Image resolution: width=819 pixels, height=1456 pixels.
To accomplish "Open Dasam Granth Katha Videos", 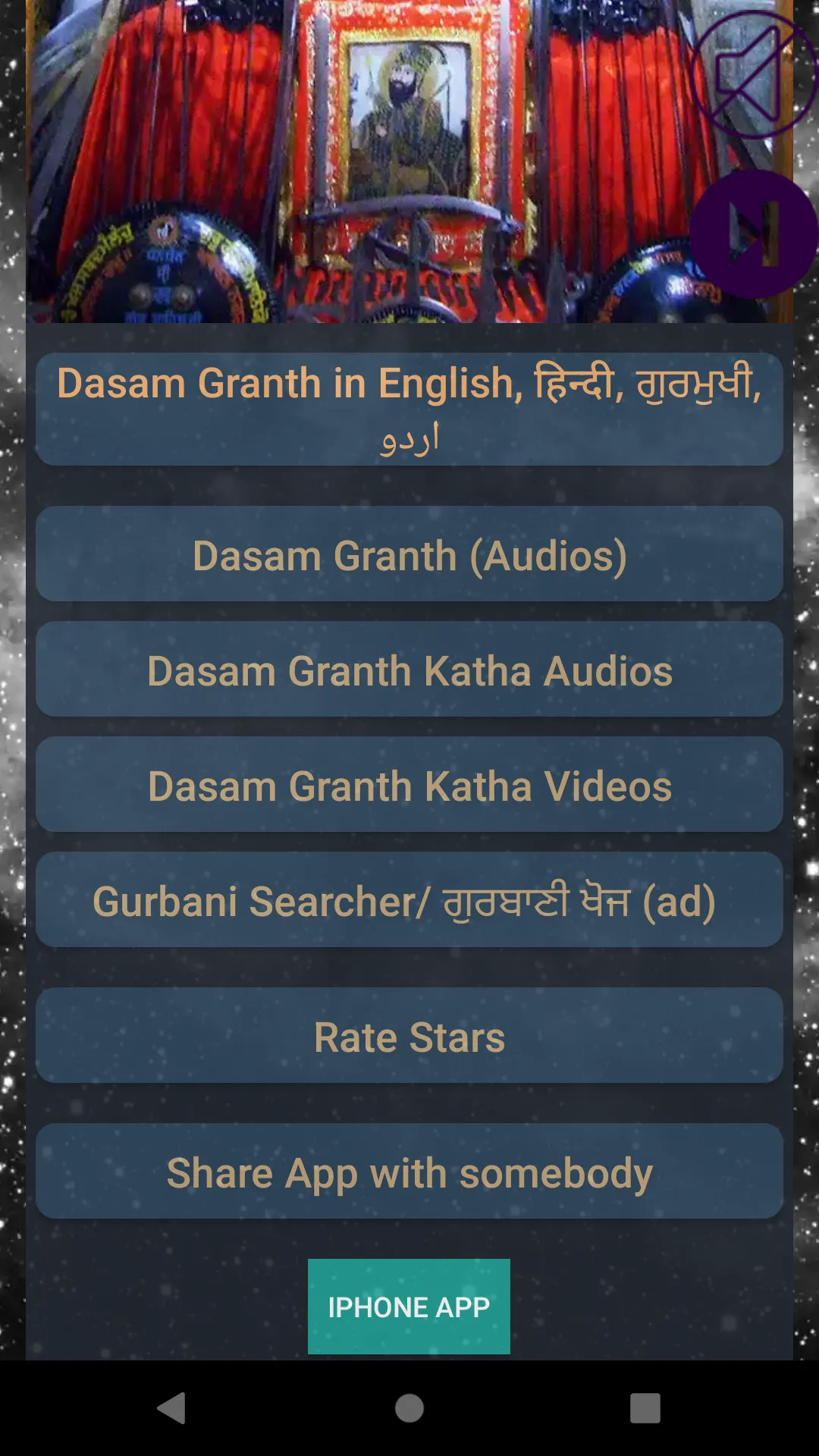I will click(409, 785).
